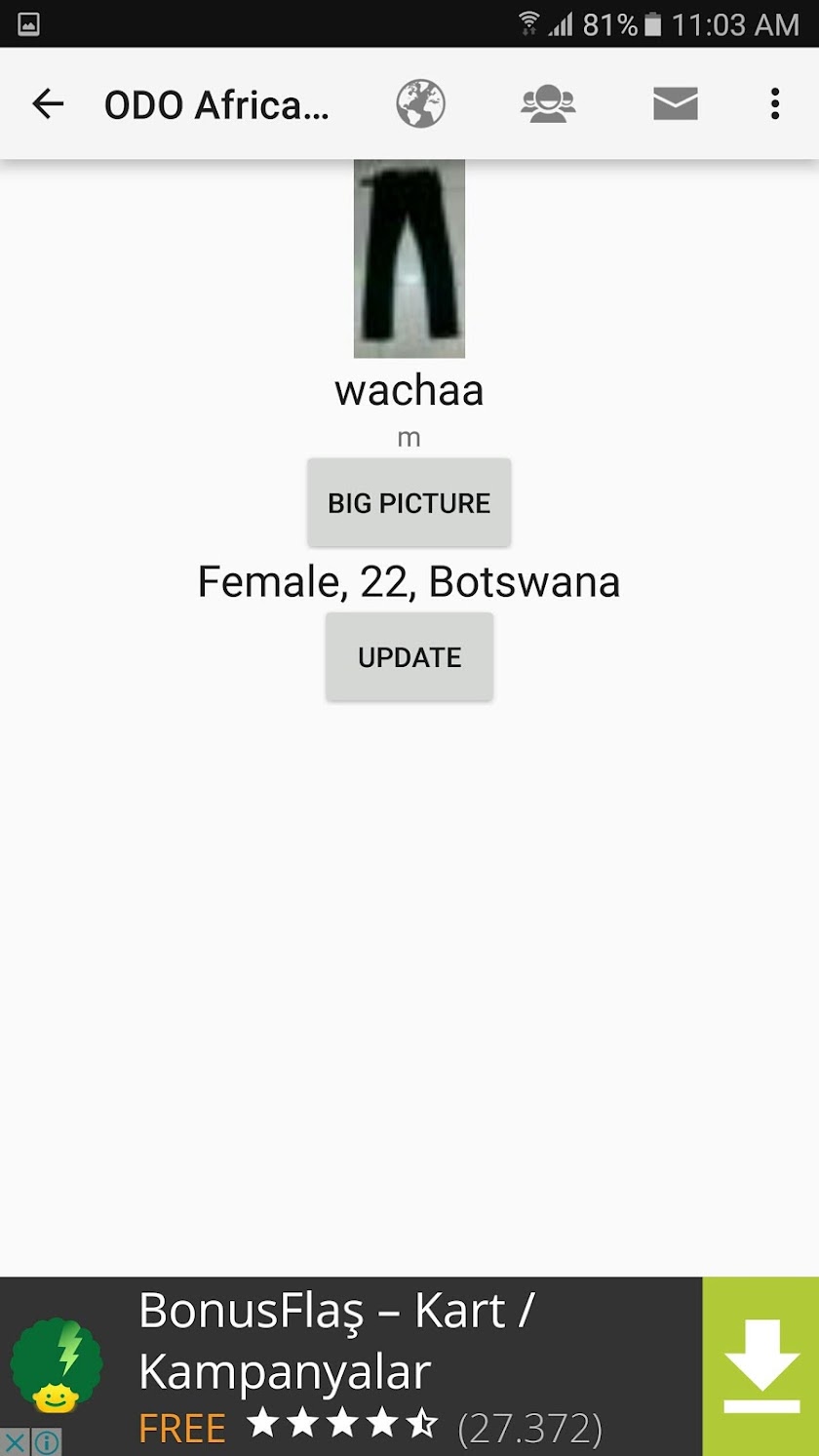Tap the UPDATE button
Screen dimensions: 819x1456
tap(409, 657)
